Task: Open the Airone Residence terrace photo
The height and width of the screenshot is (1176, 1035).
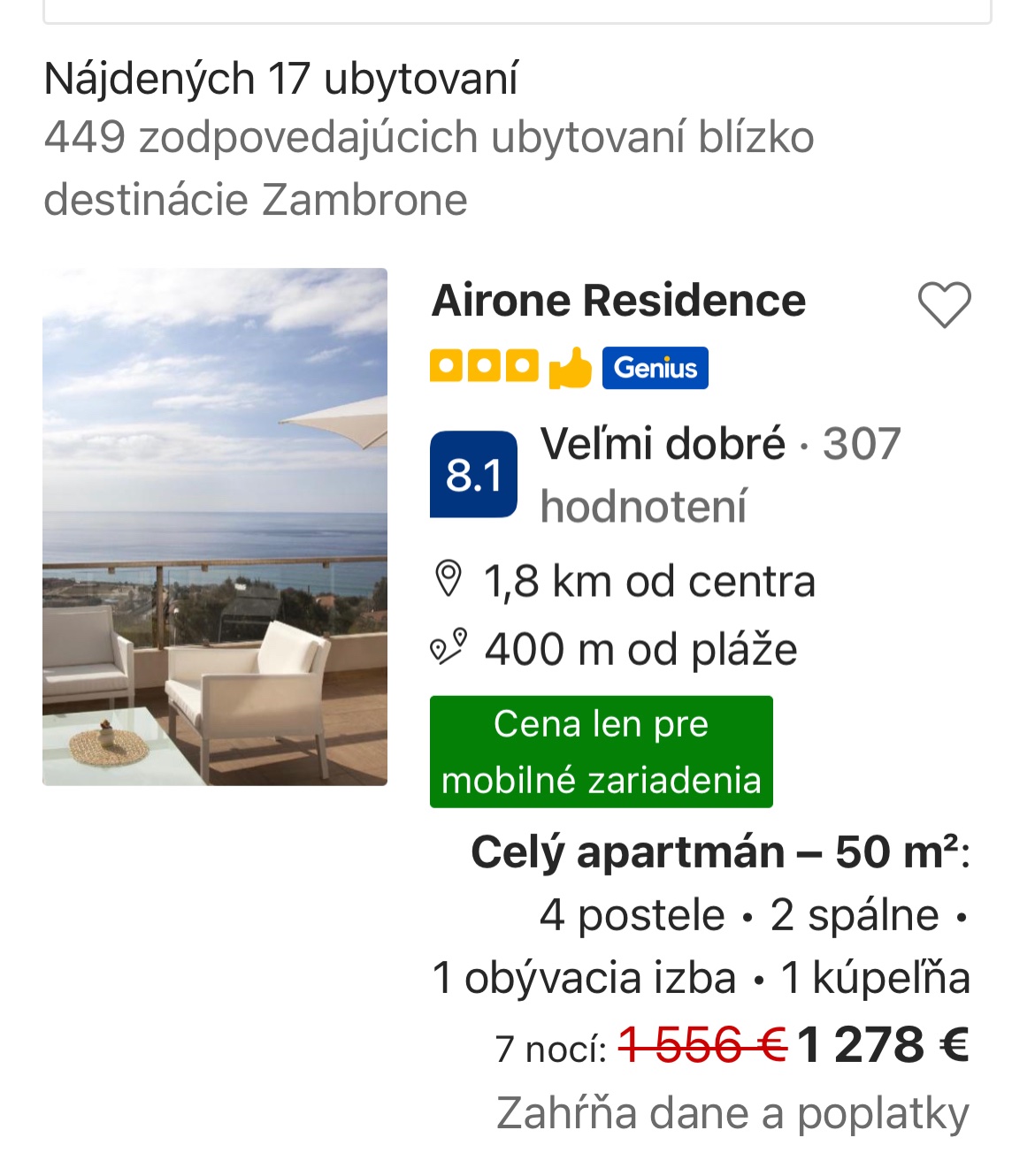Action: click(x=215, y=527)
